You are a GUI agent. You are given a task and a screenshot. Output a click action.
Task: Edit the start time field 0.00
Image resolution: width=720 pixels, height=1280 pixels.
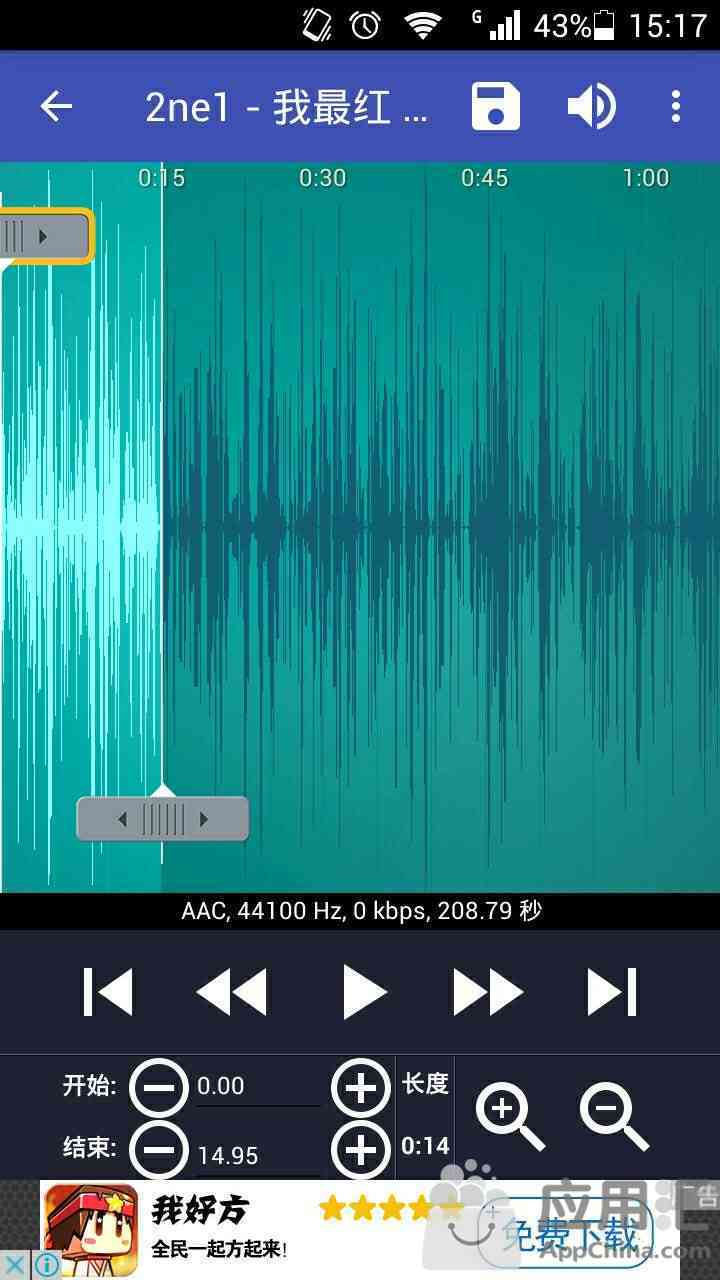[x=256, y=1087]
